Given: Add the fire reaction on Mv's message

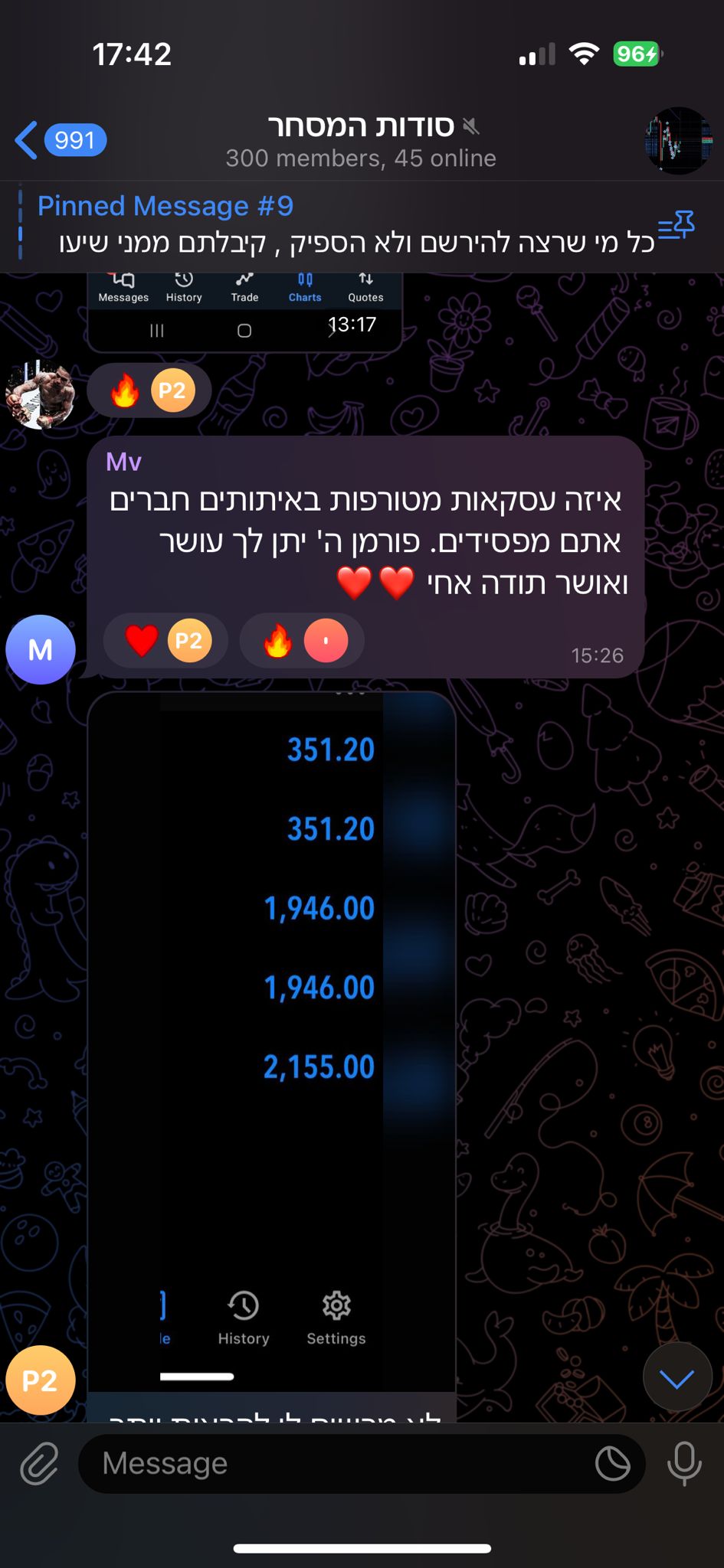Looking at the screenshot, I should coord(301,641).
